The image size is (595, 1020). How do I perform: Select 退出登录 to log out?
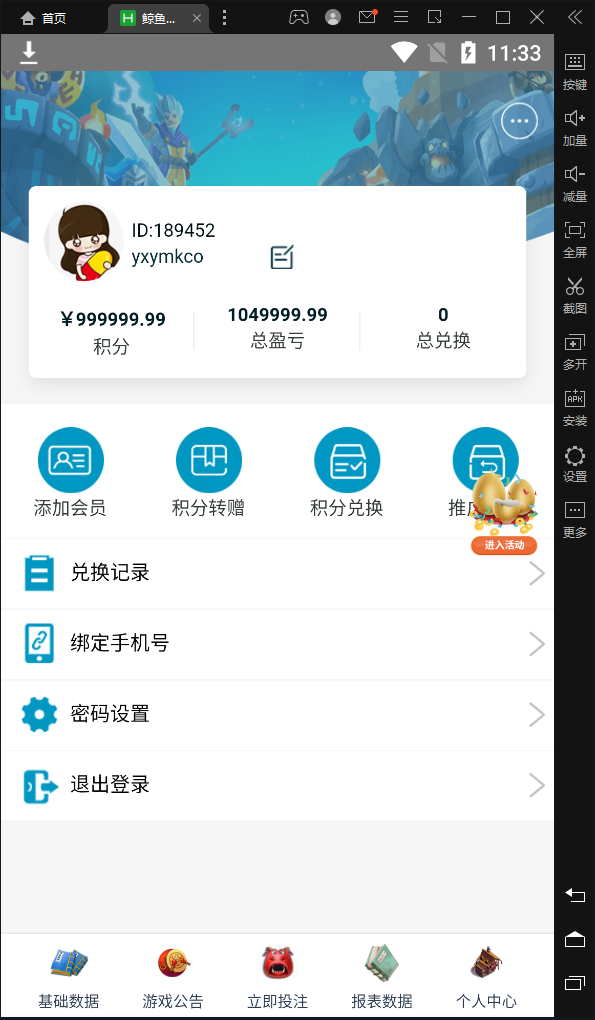point(277,786)
